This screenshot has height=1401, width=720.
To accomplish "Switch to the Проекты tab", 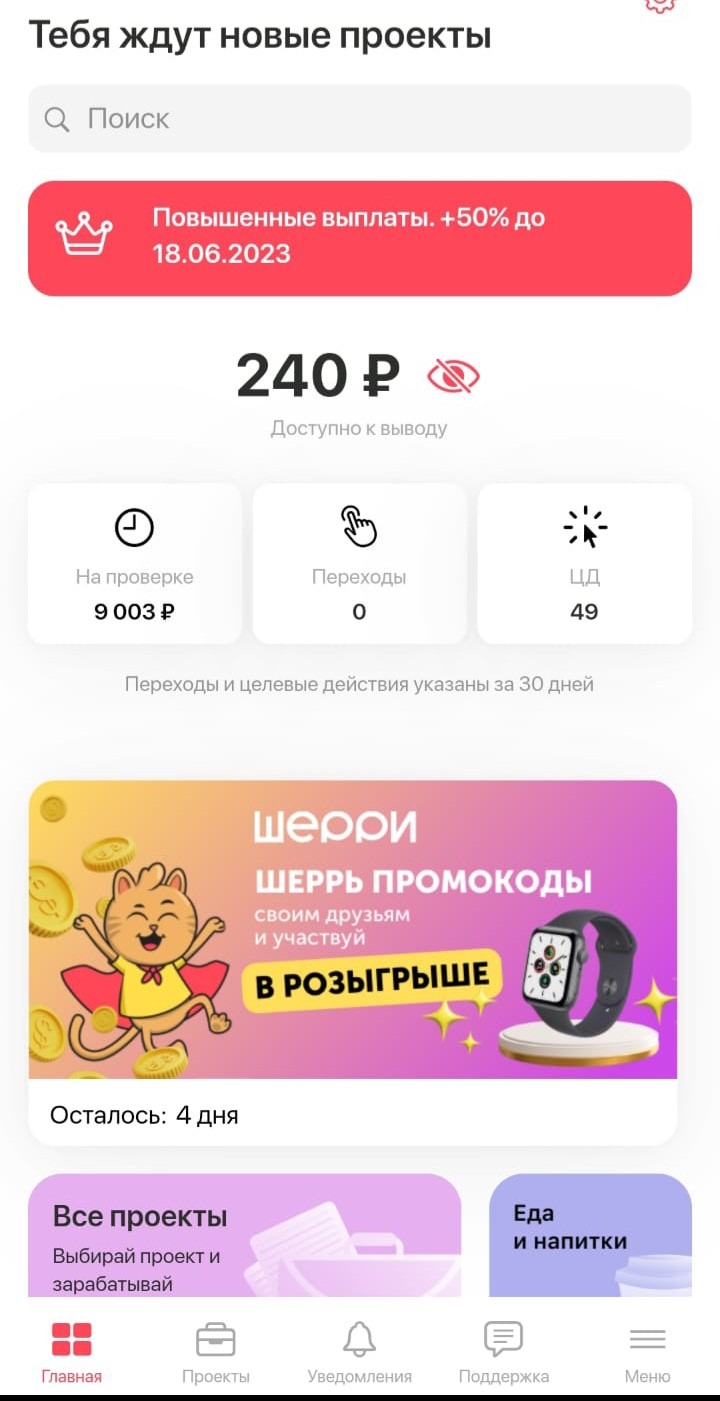I will click(216, 1352).
